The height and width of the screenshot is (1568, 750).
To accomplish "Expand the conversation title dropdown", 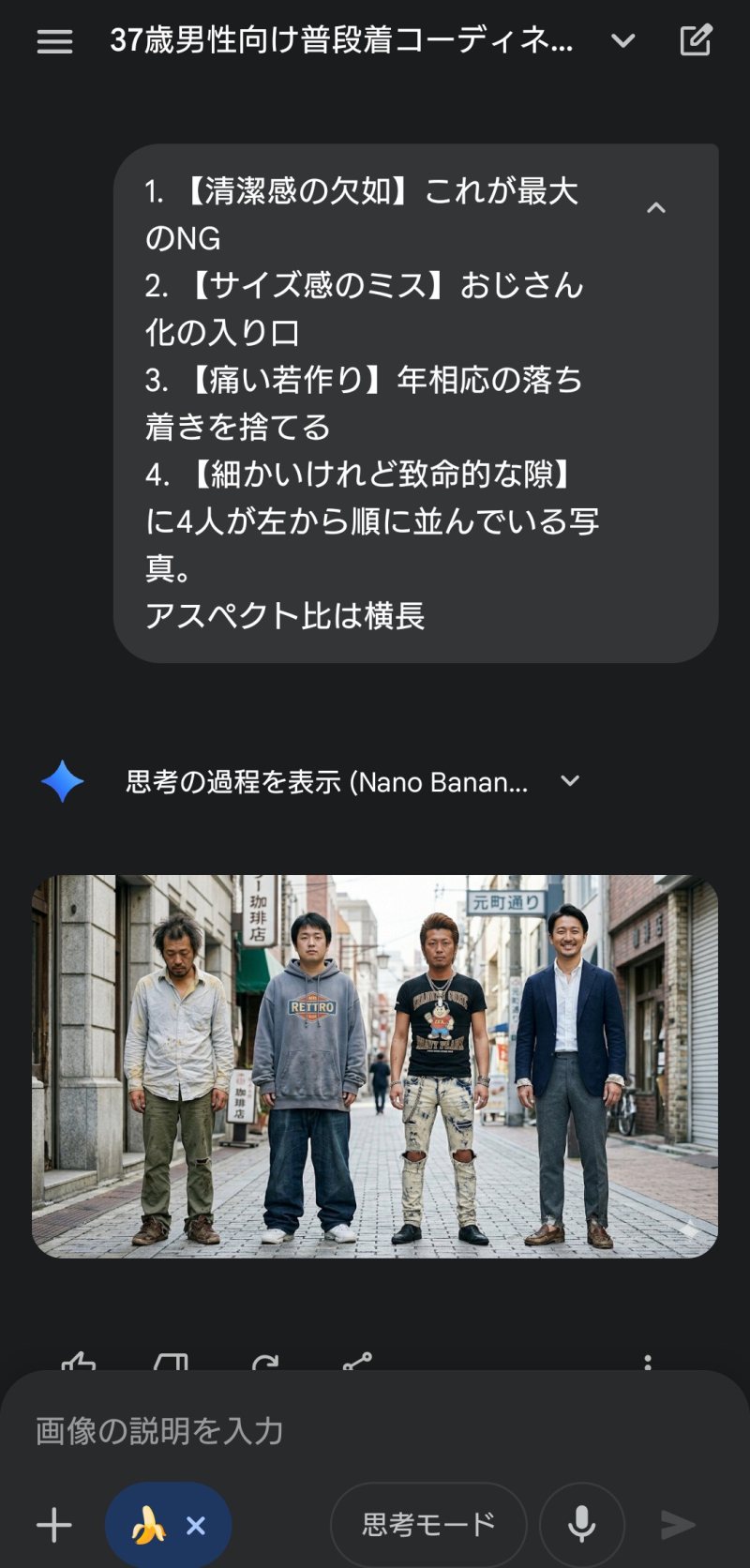I will [x=622, y=41].
